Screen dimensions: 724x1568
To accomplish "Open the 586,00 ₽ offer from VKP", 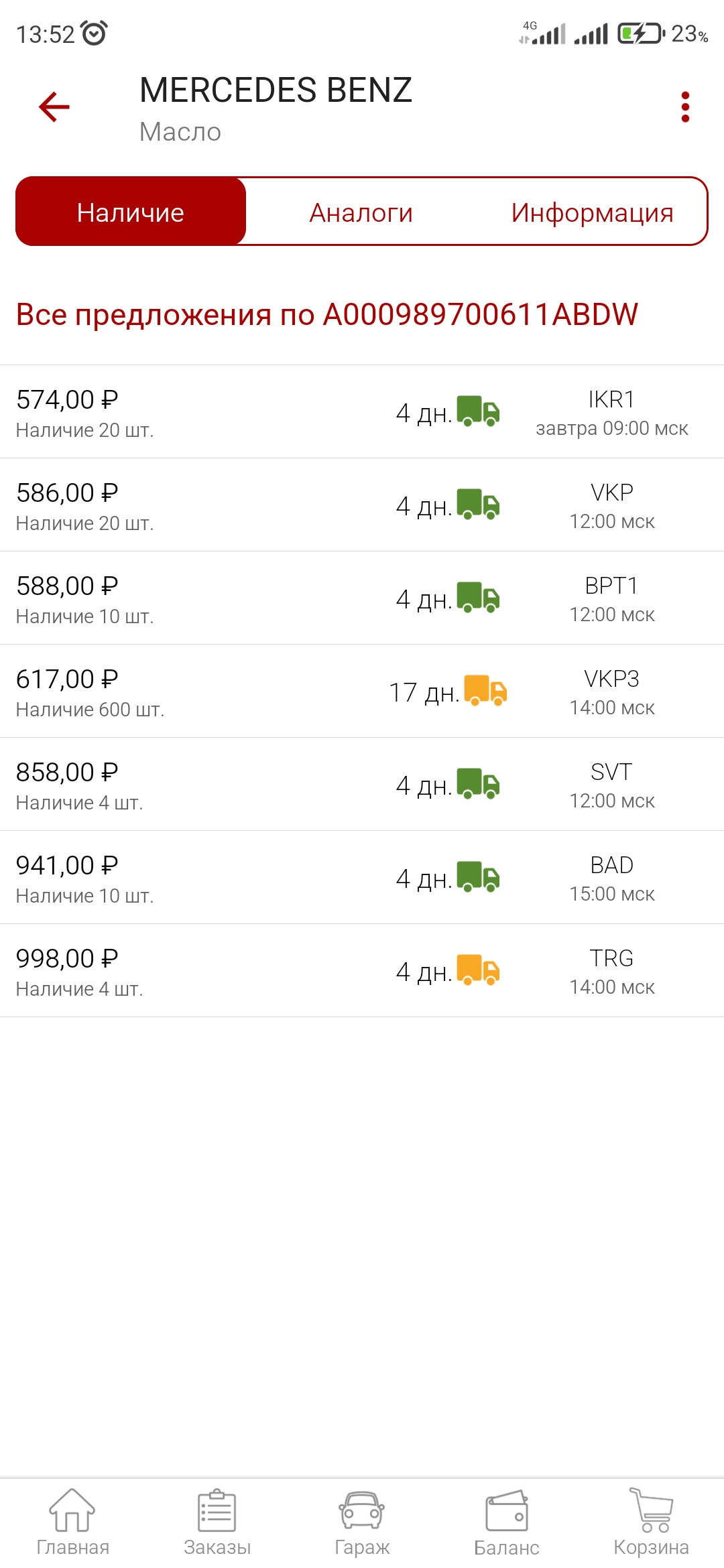I will point(362,505).
